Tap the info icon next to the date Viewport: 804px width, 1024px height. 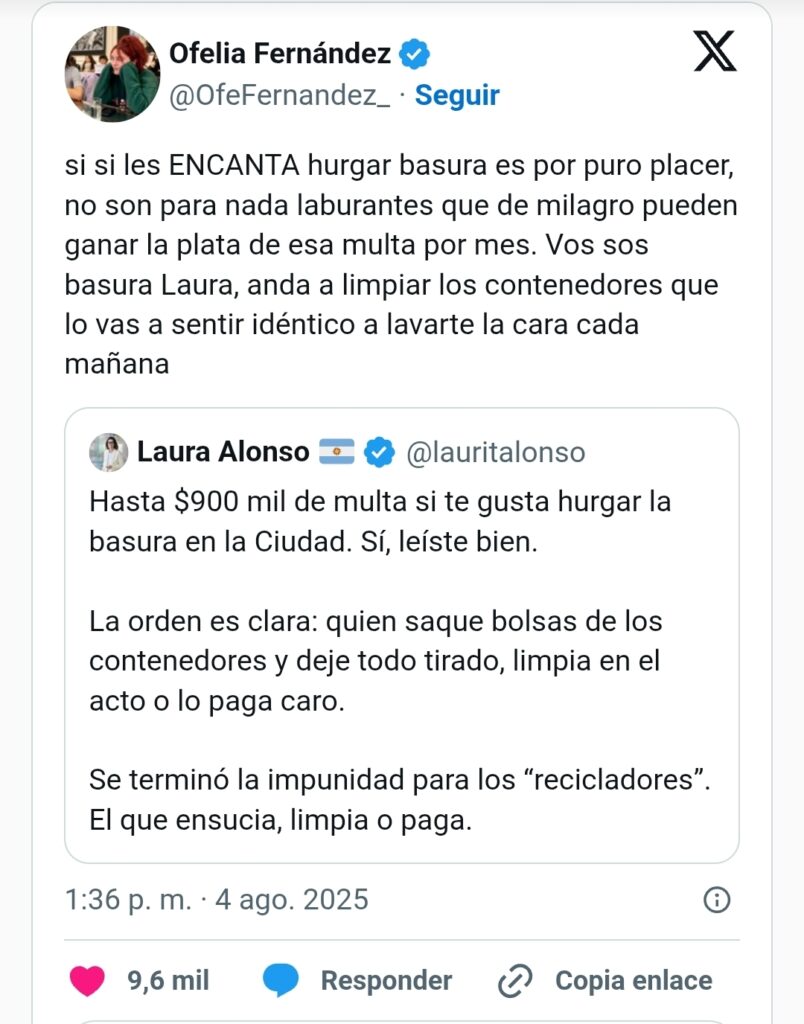(716, 900)
